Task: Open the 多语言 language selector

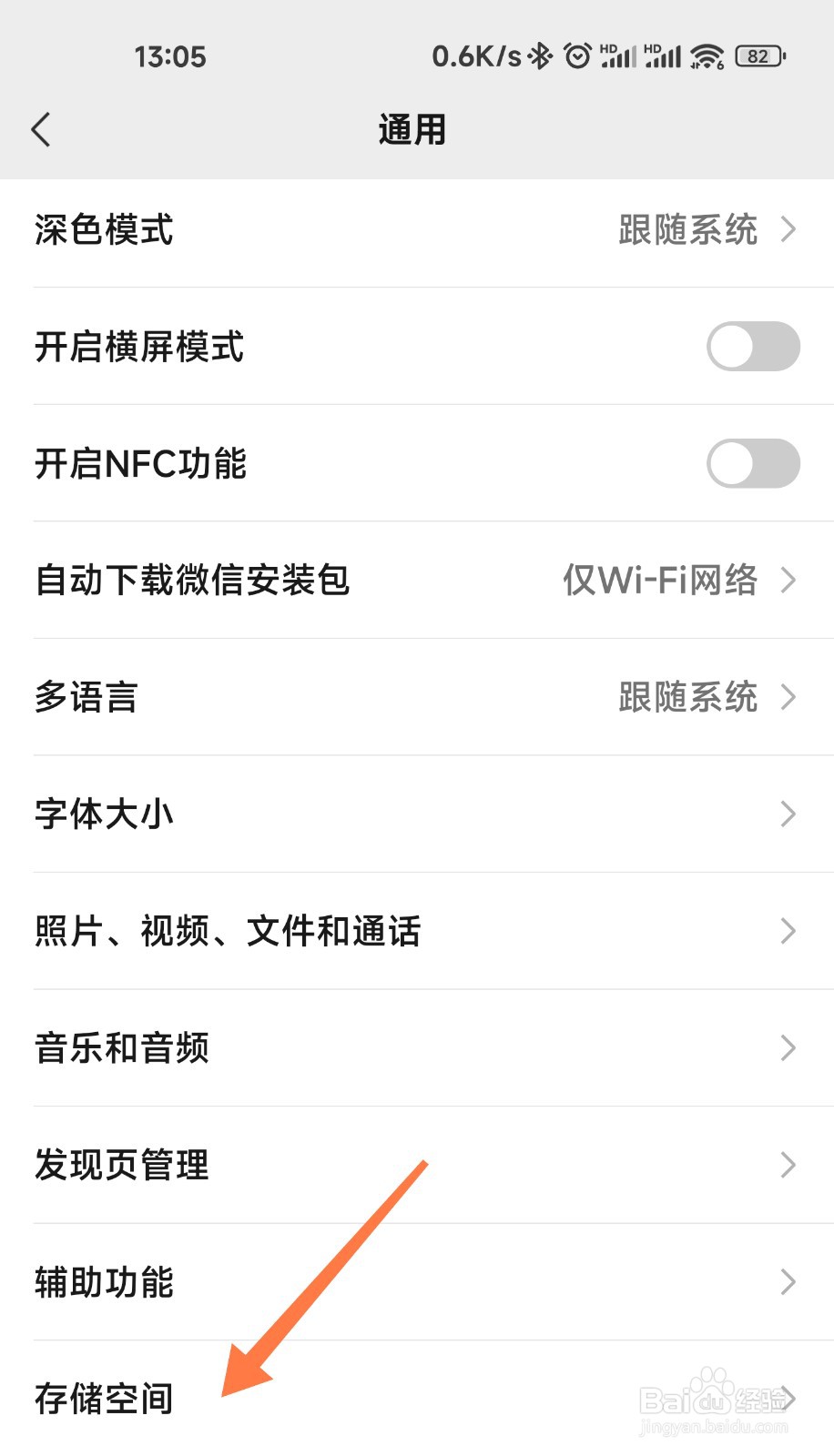Action: pyautogui.click(x=417, y=698)
